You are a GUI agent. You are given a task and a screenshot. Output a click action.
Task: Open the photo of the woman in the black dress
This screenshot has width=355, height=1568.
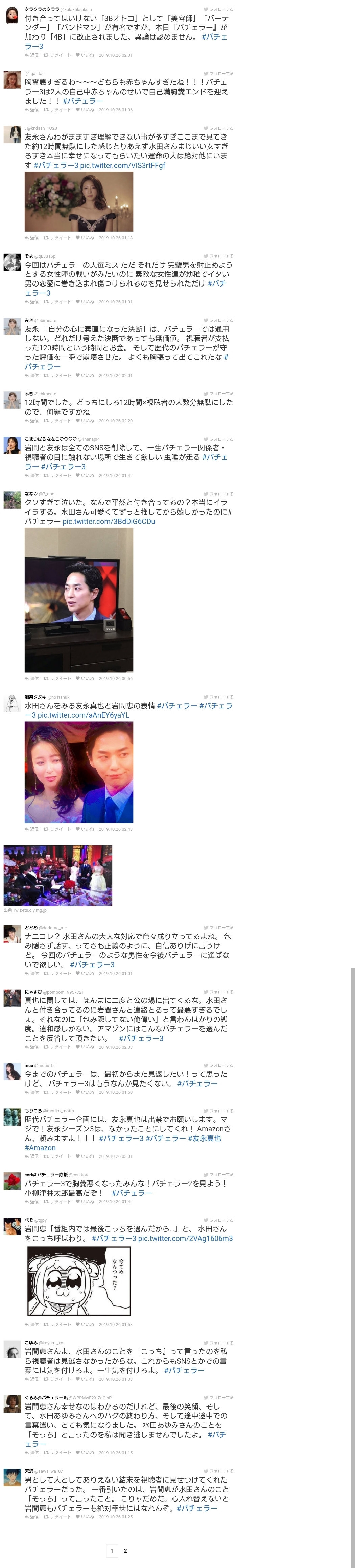click(78, 201)
